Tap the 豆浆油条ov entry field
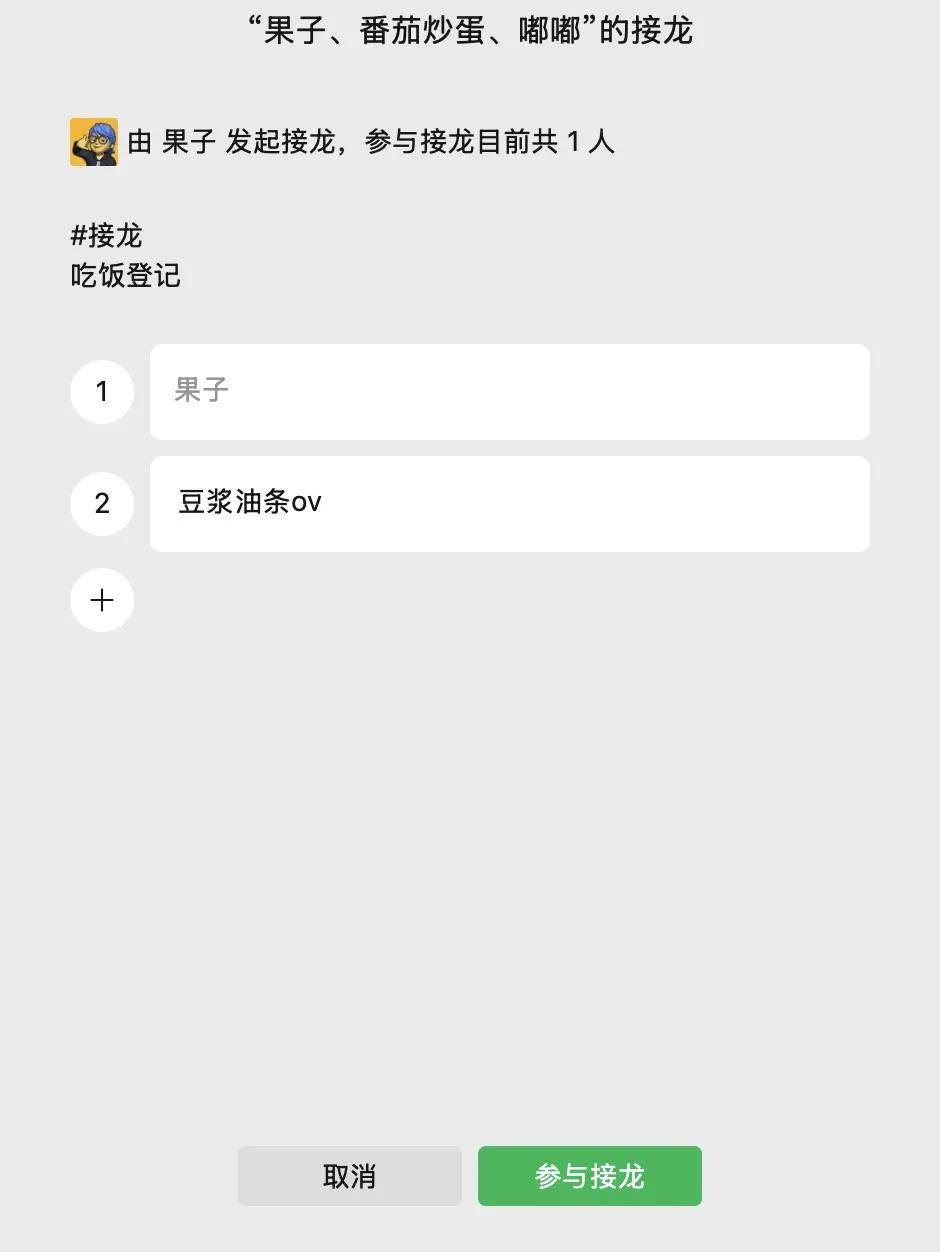 point(509,503)
